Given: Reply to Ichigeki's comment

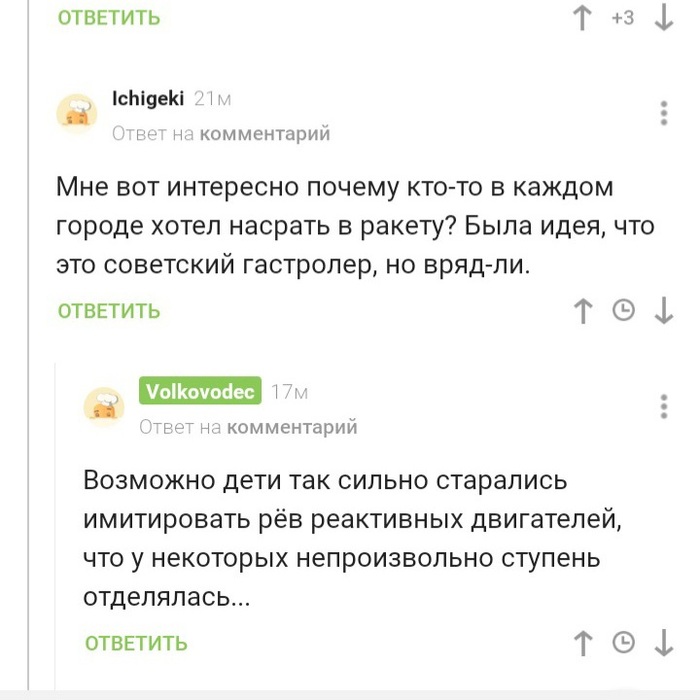Looking at the screenshot, I should (x=108, y=311).
